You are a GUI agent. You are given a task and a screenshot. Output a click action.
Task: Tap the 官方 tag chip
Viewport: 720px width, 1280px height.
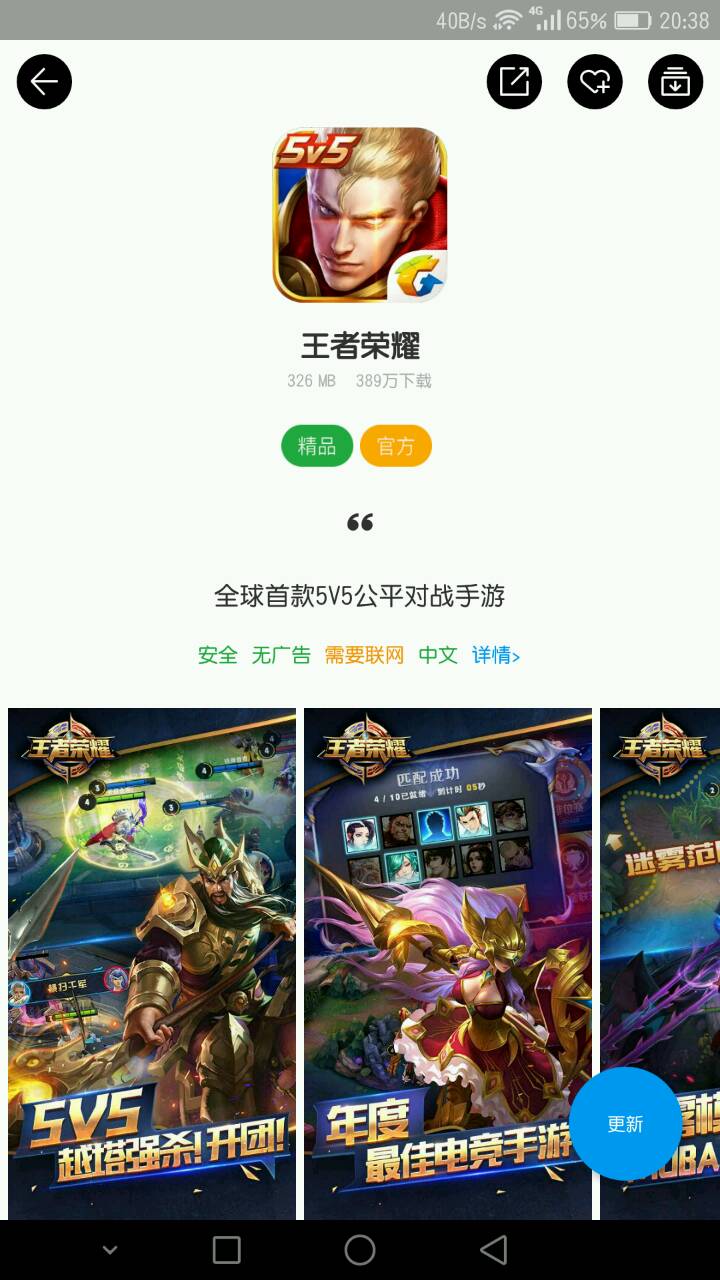point(396,446)
